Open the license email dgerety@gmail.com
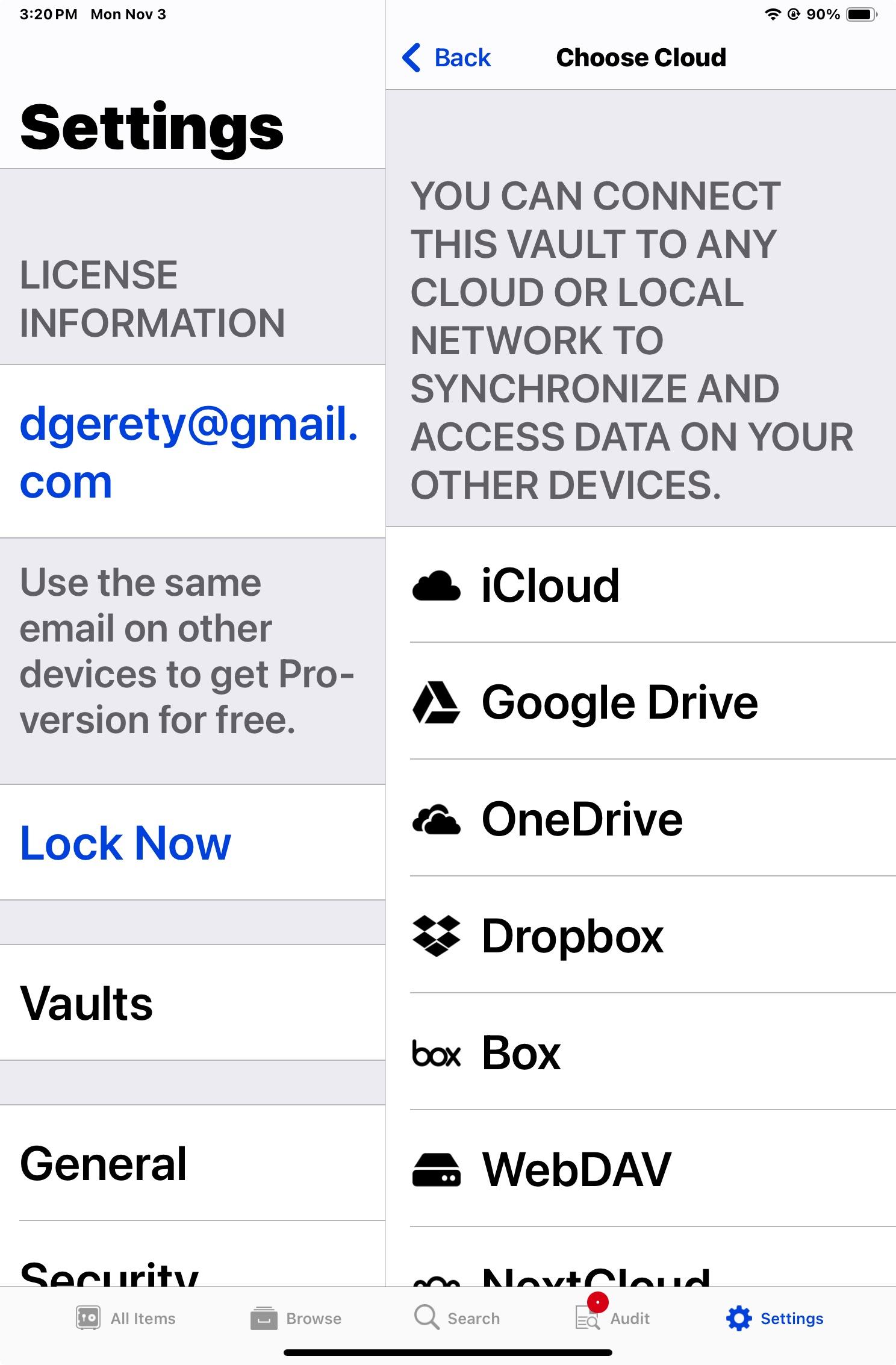This screenshot has width=896, height=1365. (188, 452)
